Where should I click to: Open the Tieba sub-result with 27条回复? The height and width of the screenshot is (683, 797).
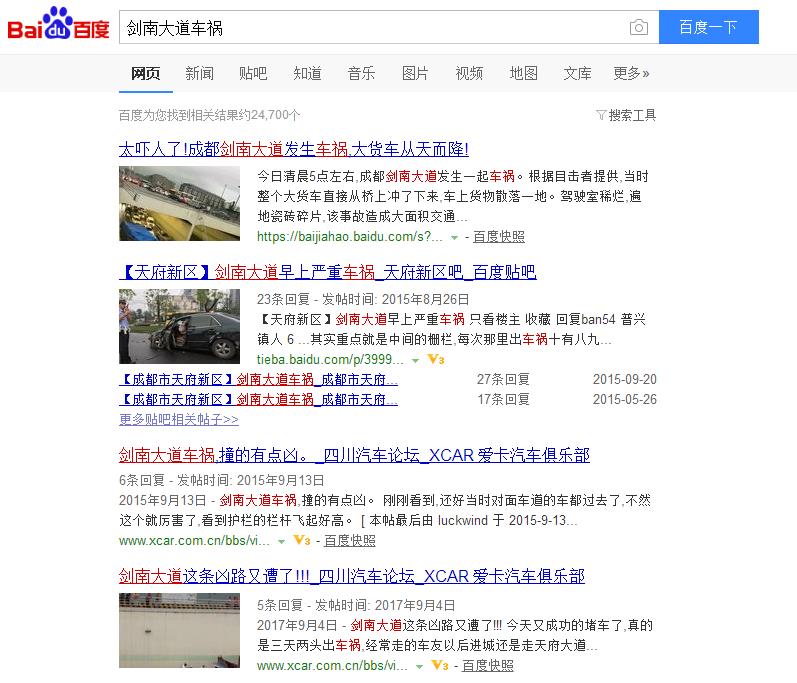tap(258, 380)
